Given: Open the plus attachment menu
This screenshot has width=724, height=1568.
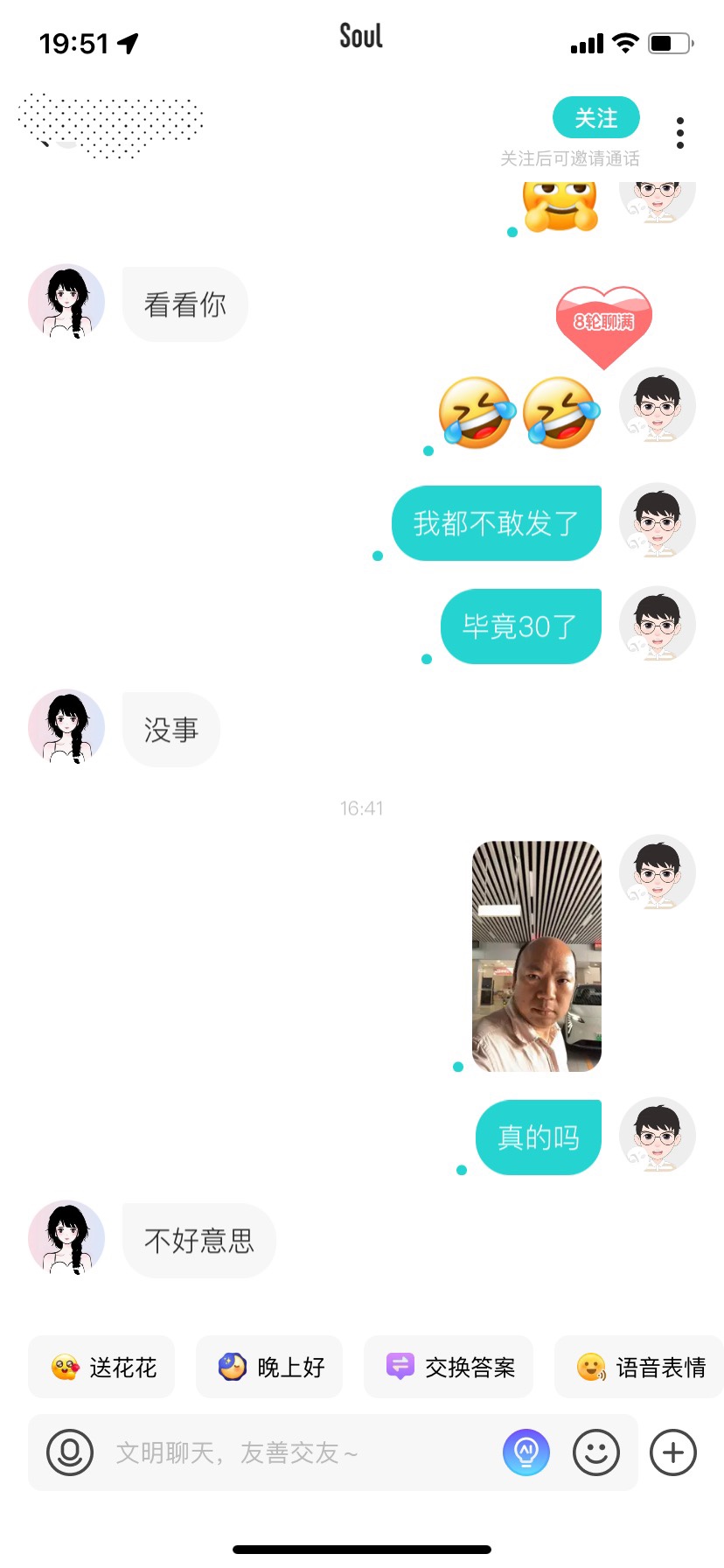Looking at the screenshot, I should [673, 1452].
